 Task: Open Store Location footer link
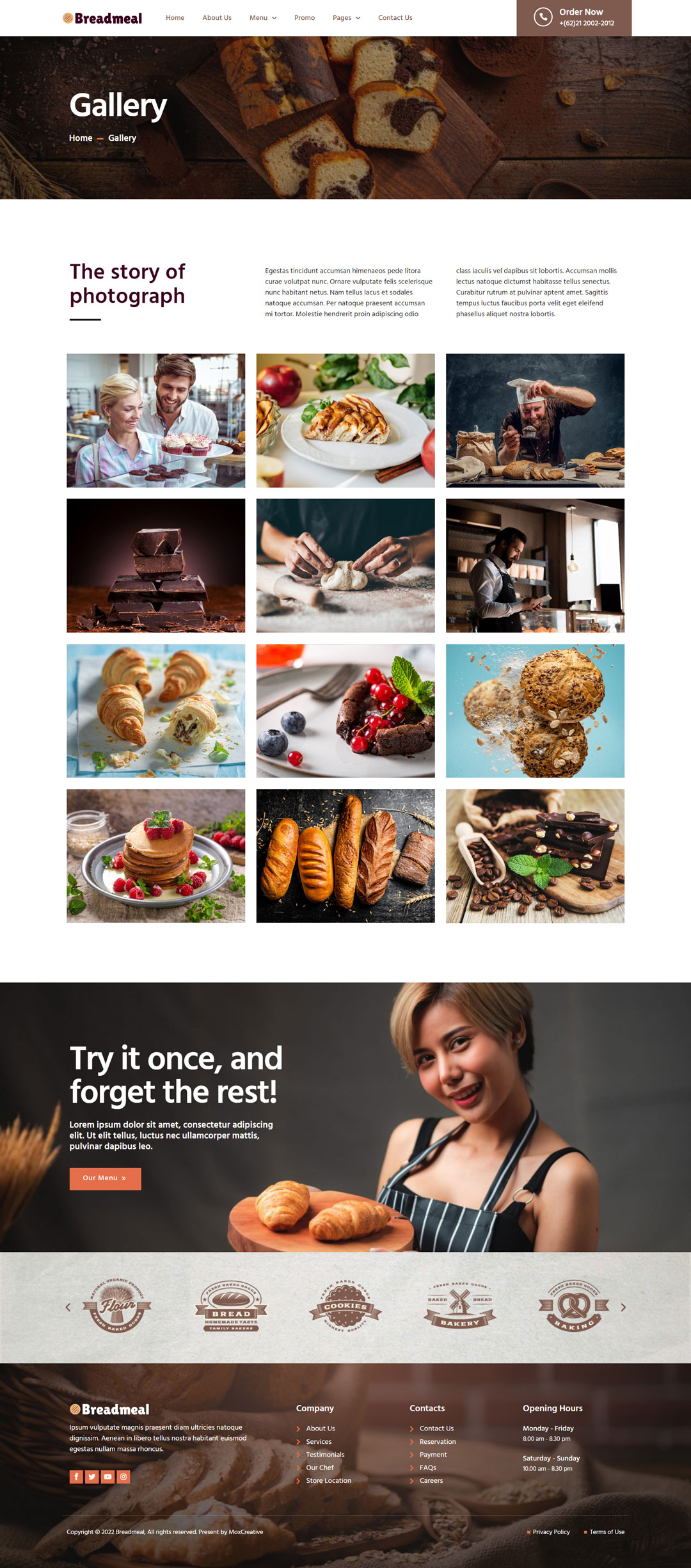point(328,1480)
